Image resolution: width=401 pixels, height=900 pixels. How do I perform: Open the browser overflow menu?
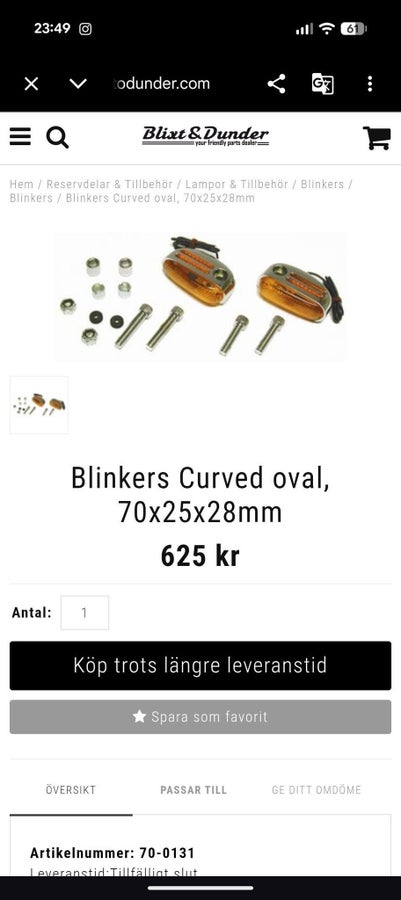pos(370,84)
